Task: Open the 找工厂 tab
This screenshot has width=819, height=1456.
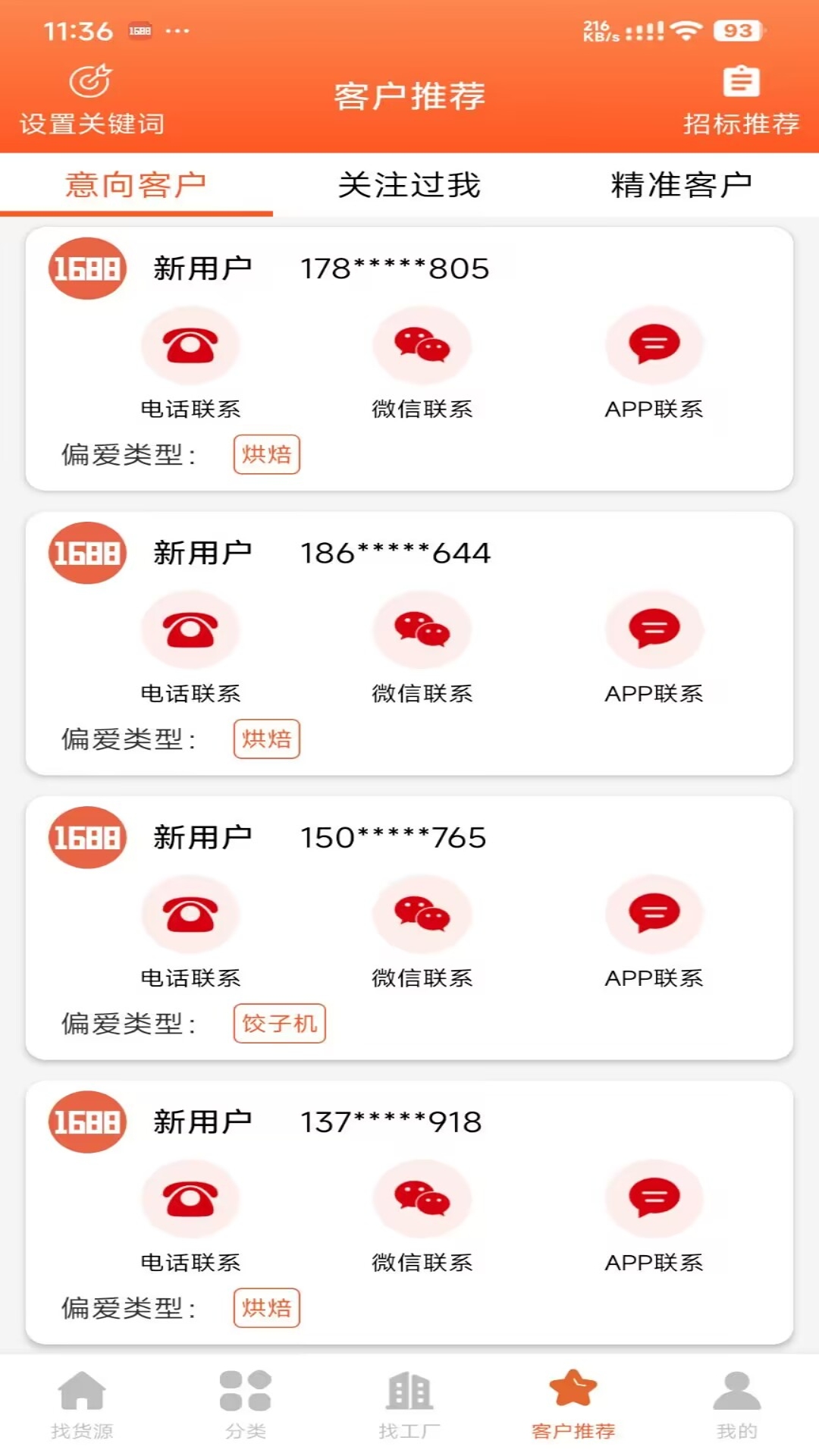Action: [x=409, y=1404]
